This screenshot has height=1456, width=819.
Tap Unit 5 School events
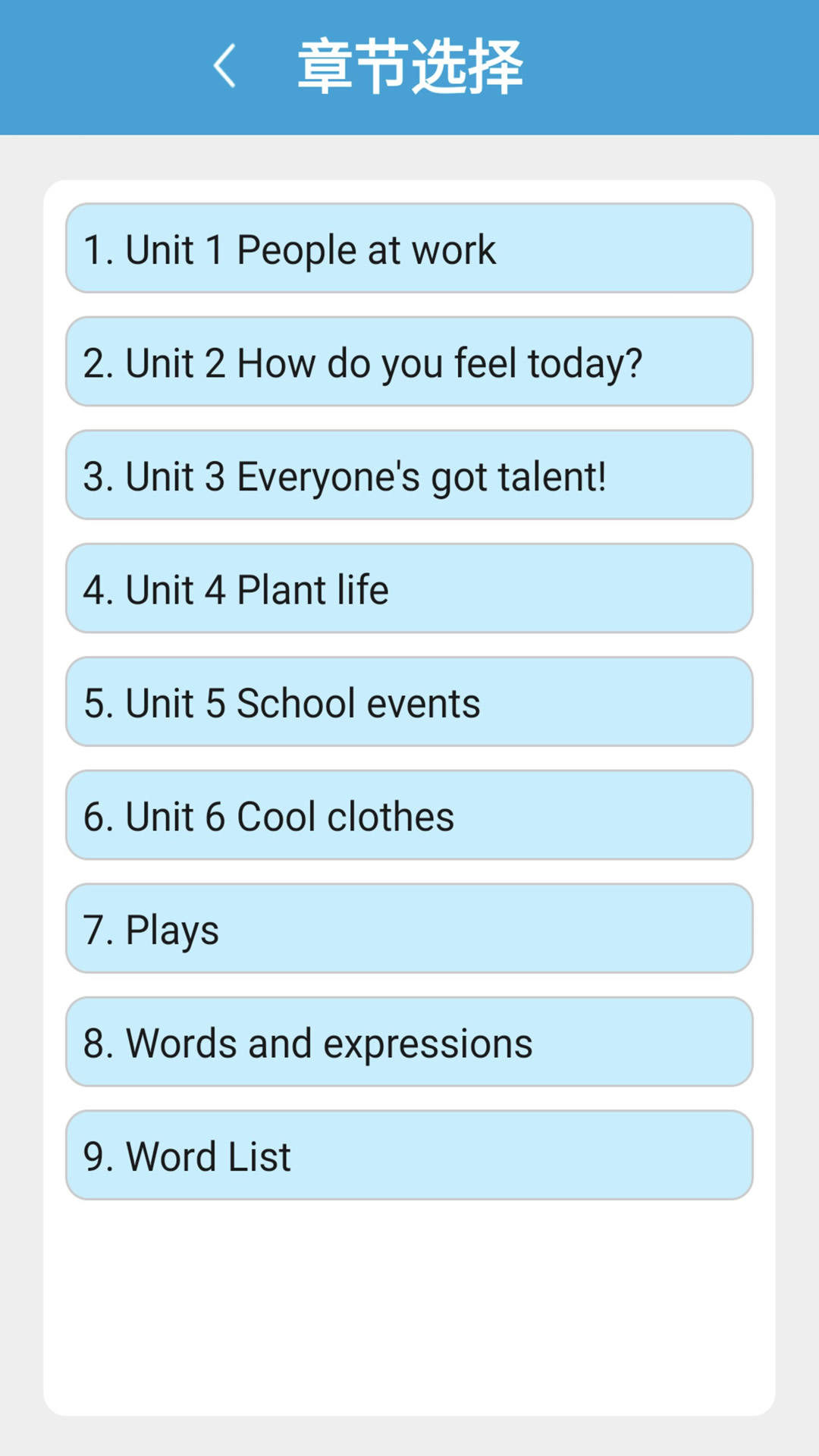[x=409, y=702]
